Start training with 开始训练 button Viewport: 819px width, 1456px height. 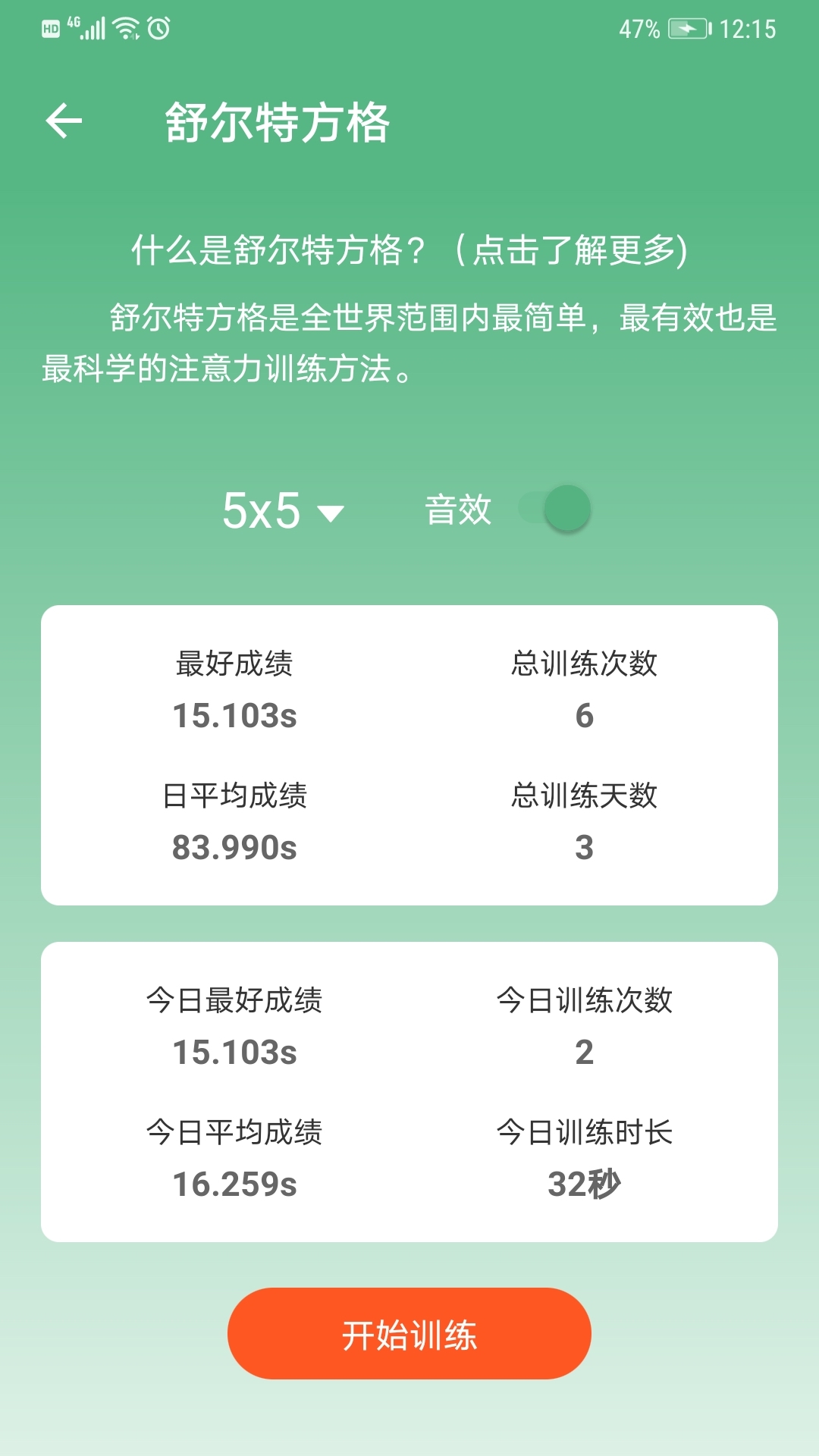(409, 1334)
